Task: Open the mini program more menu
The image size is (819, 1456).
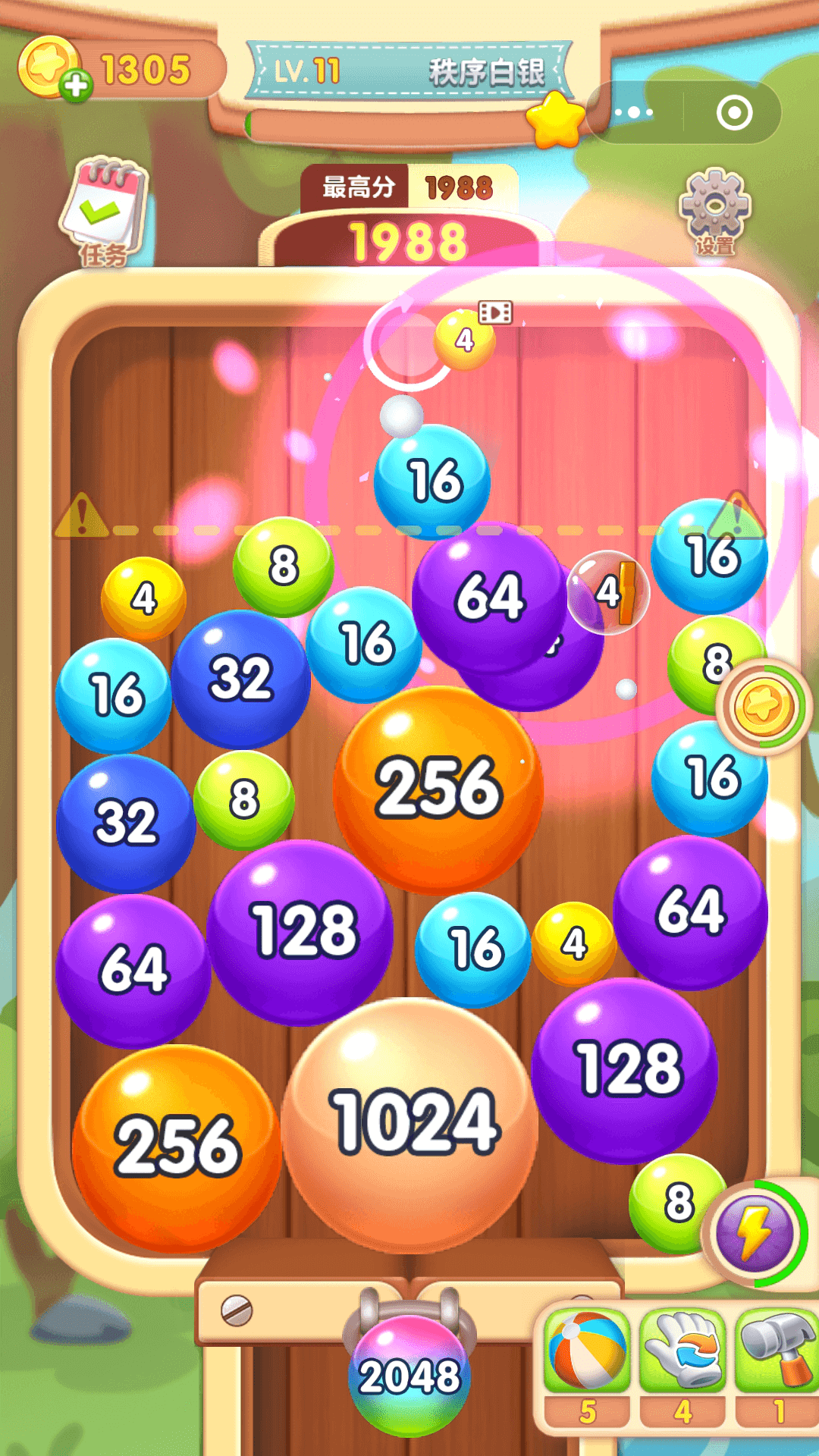Action: pyautogui.click(x=634, y=113)
